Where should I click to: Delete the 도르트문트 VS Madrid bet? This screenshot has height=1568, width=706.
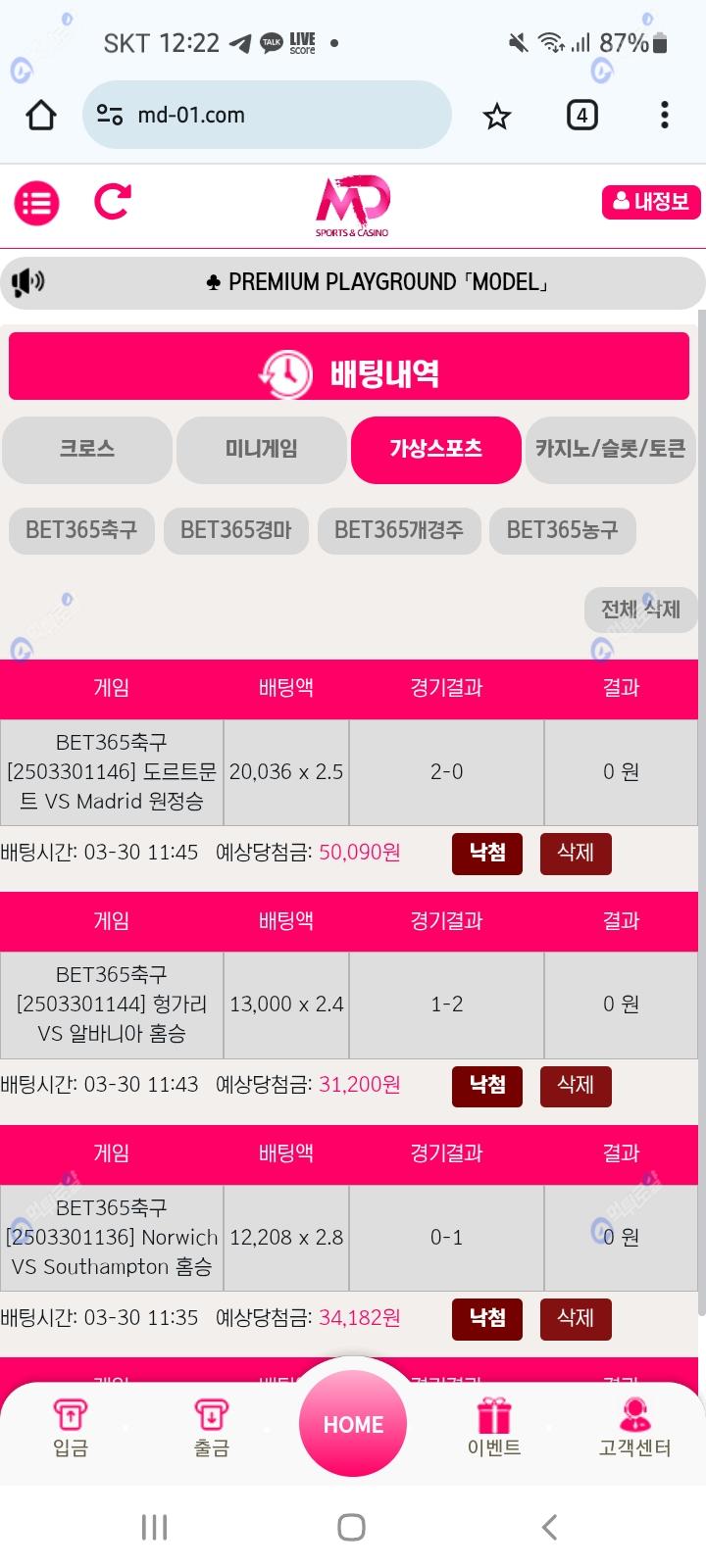click(576, 853)
